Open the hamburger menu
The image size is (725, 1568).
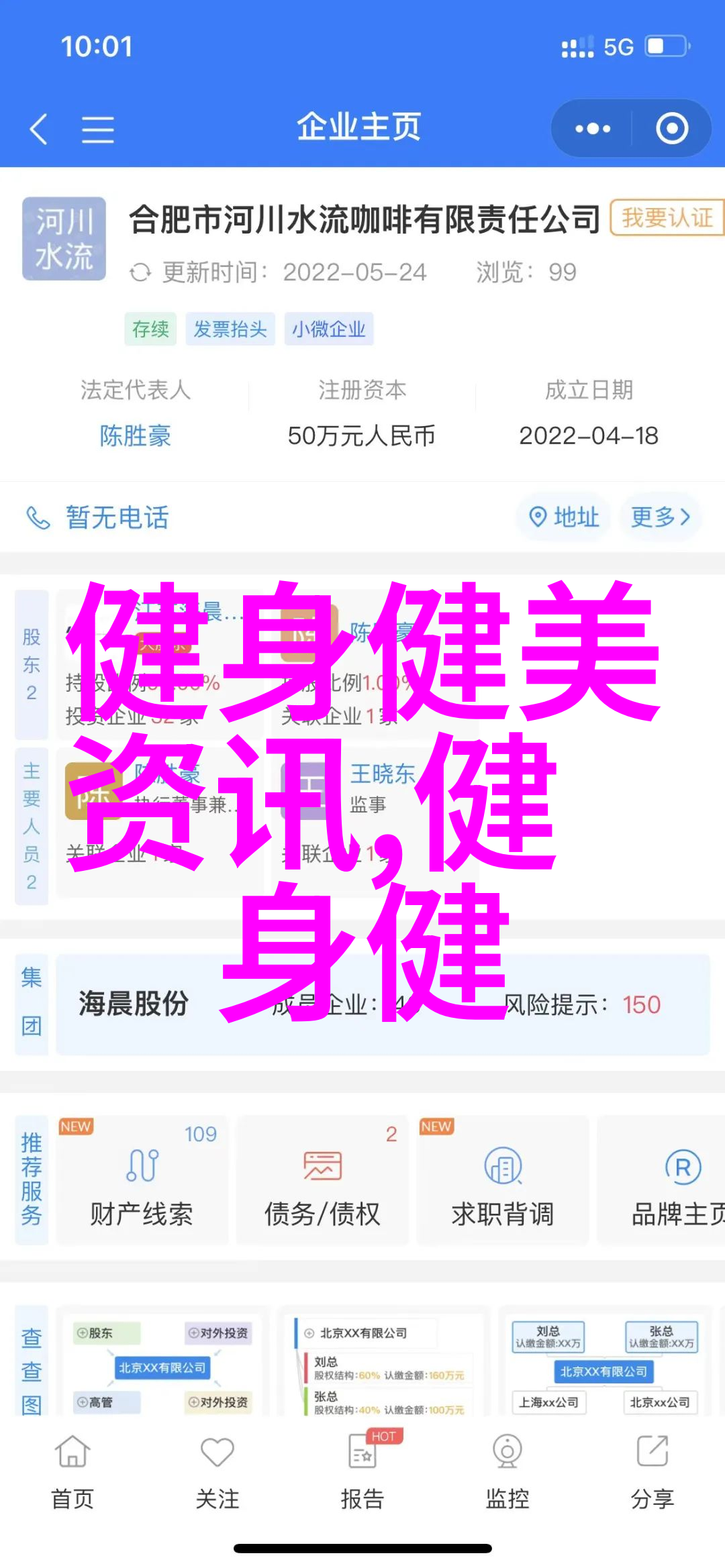point(97,129)
